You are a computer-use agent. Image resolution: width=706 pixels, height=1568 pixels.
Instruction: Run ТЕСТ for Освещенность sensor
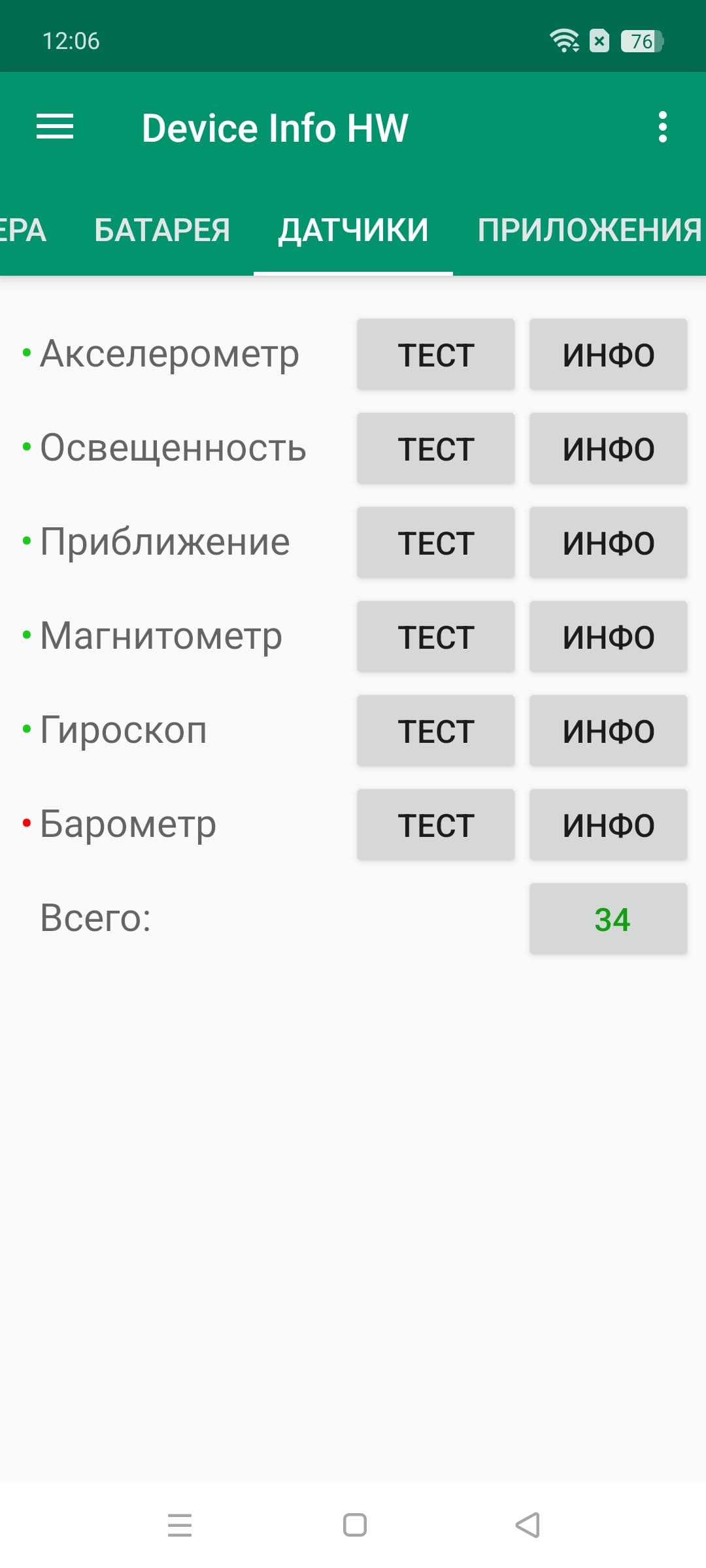[435, 449]
